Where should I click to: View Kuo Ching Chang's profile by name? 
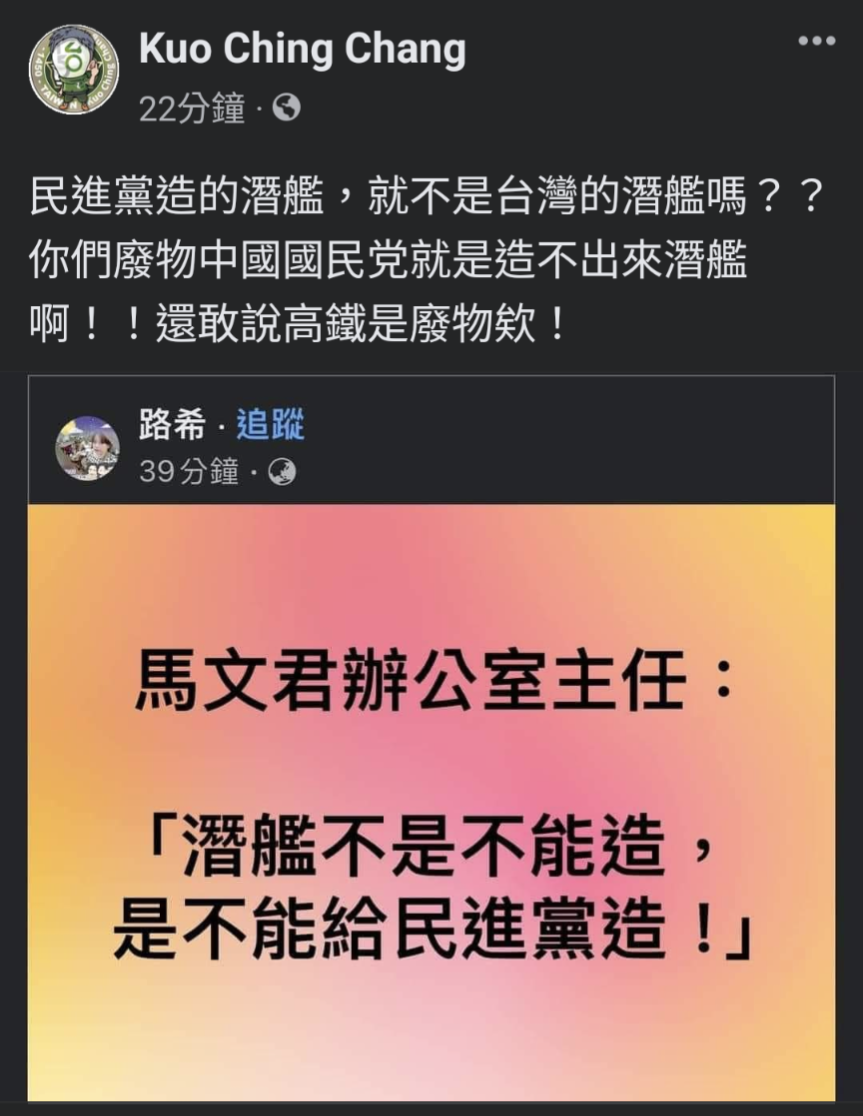[302, 50]
